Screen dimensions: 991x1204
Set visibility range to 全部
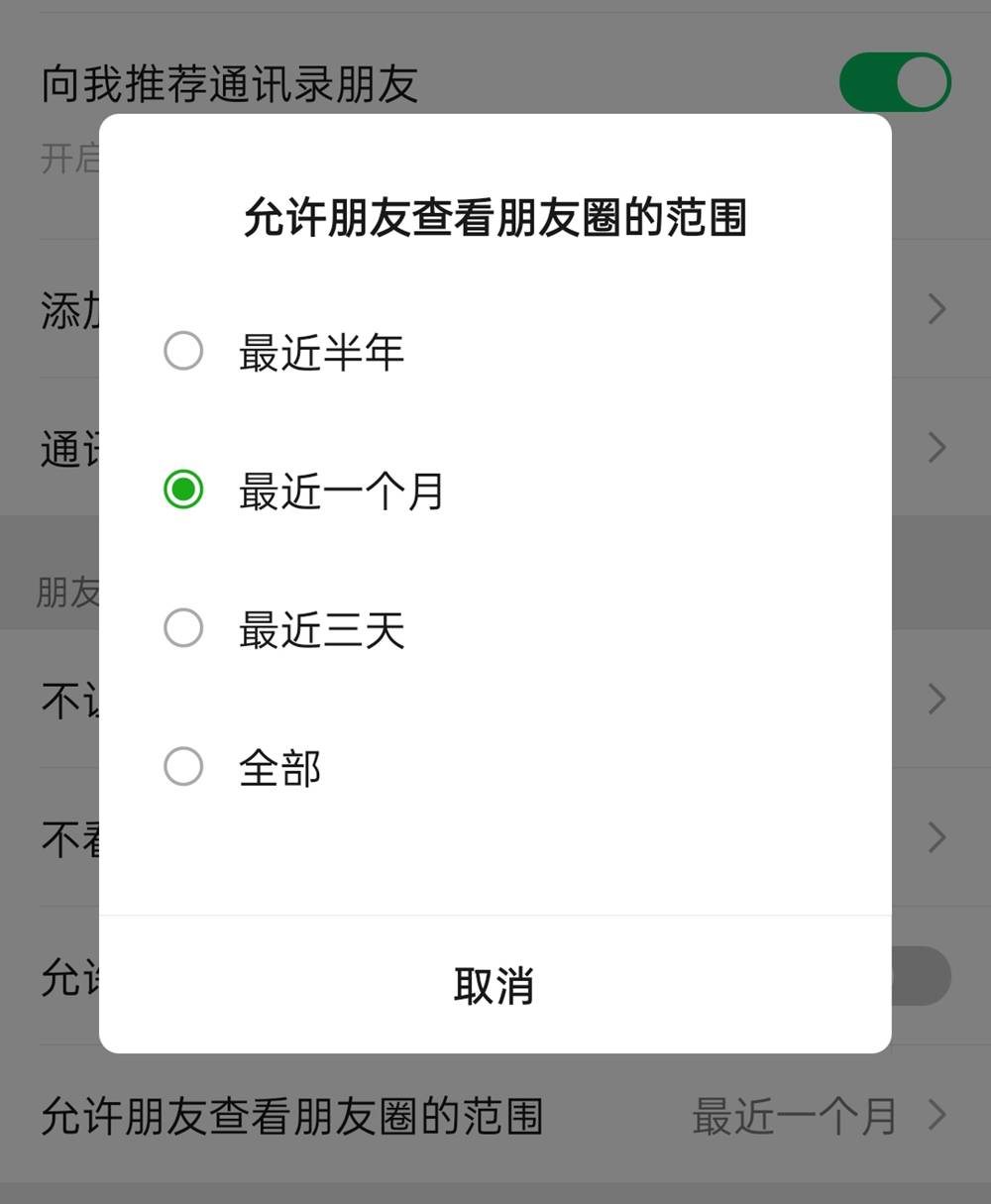(x=184, y=767)
